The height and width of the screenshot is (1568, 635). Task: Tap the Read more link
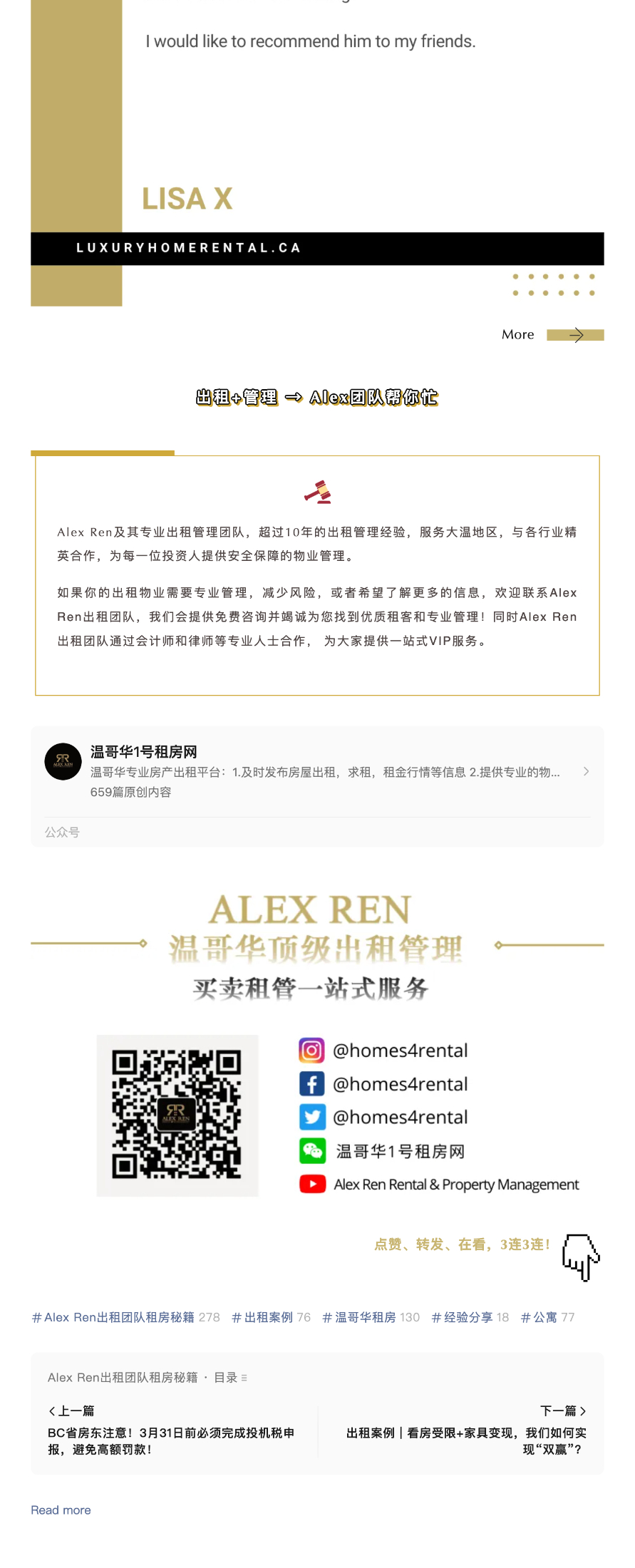click(x=61, y=1510)
